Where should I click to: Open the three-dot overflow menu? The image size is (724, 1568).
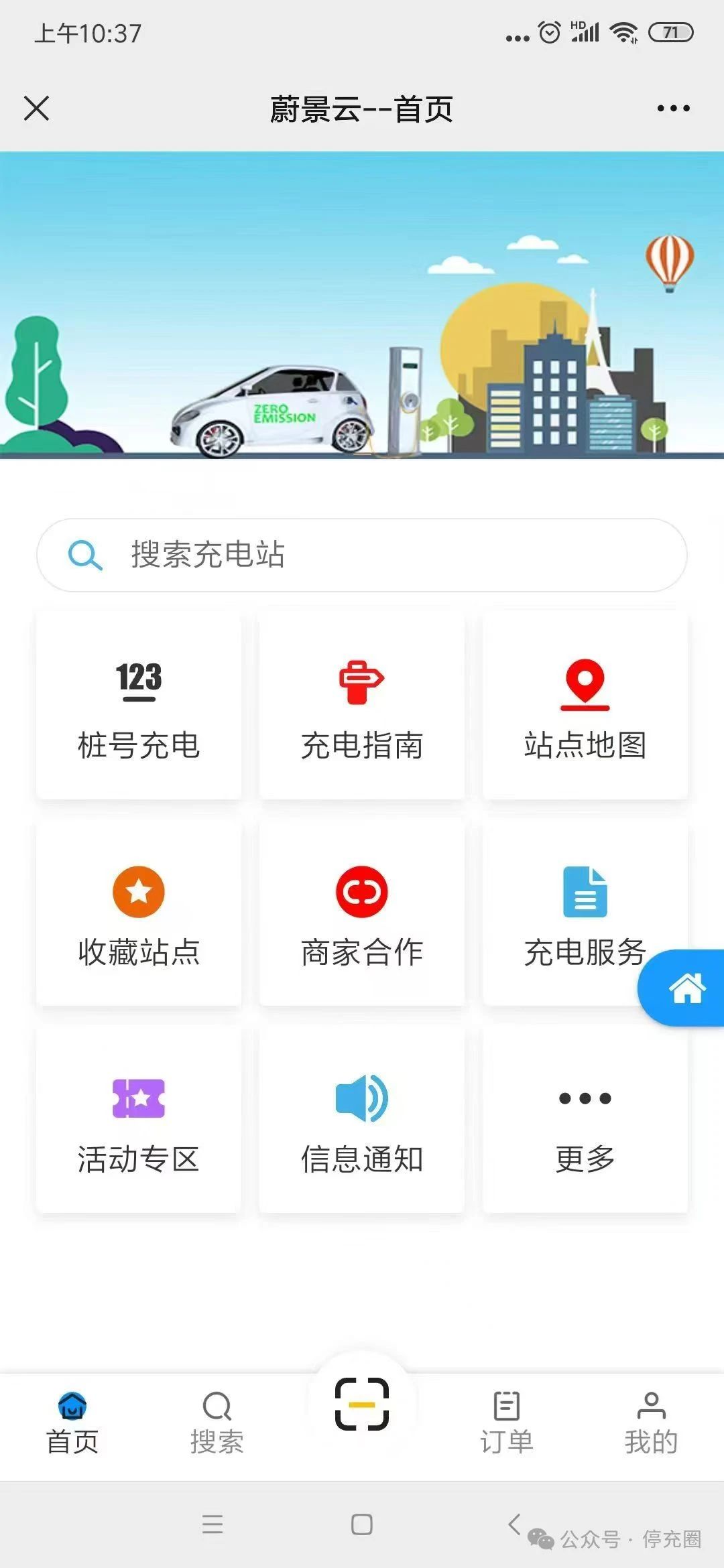coord(673,108)
